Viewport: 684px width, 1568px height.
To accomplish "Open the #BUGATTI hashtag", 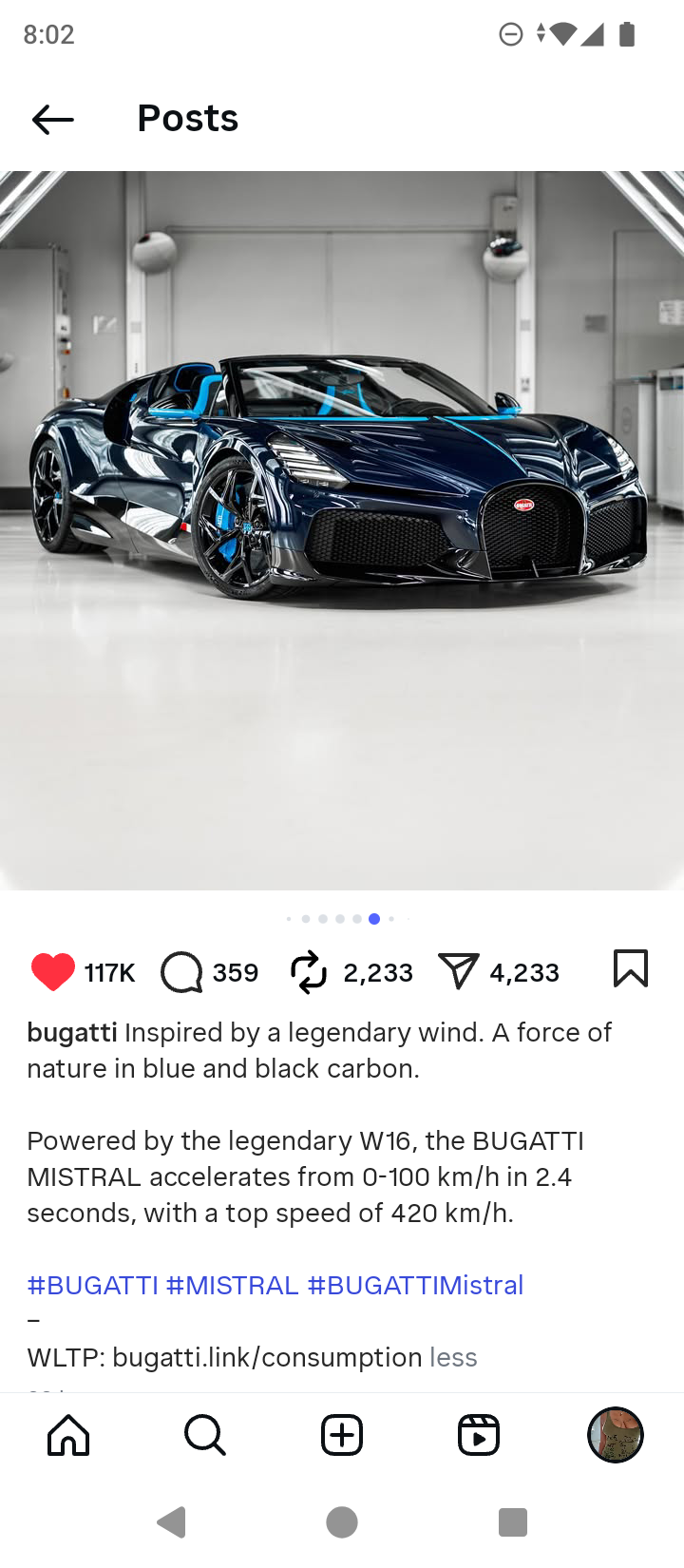I will pos(92,1285).
